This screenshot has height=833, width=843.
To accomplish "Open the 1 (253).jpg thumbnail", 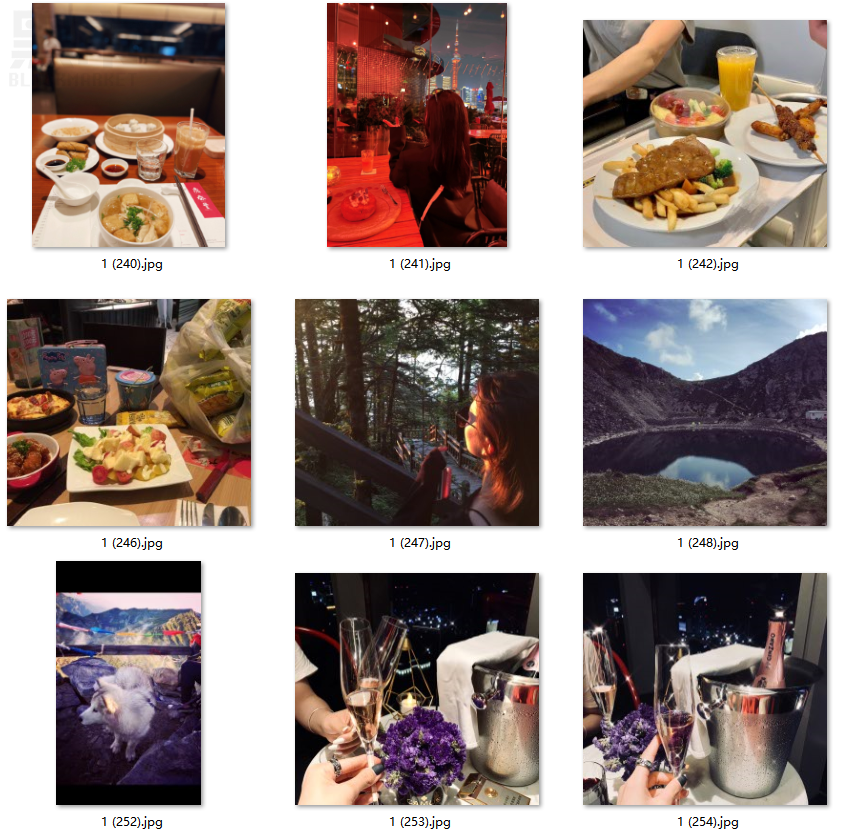I will (x=417, y=689).
